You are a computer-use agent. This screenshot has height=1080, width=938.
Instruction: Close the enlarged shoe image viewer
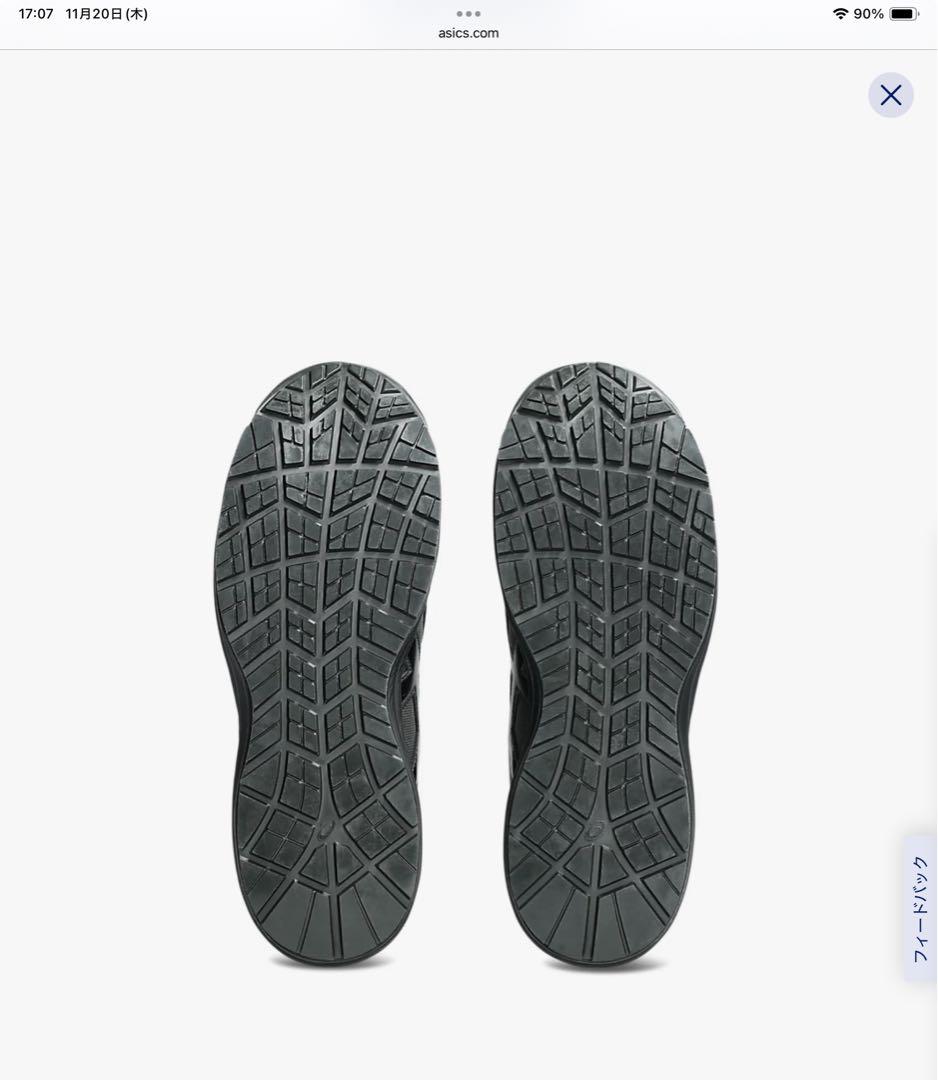890,95
